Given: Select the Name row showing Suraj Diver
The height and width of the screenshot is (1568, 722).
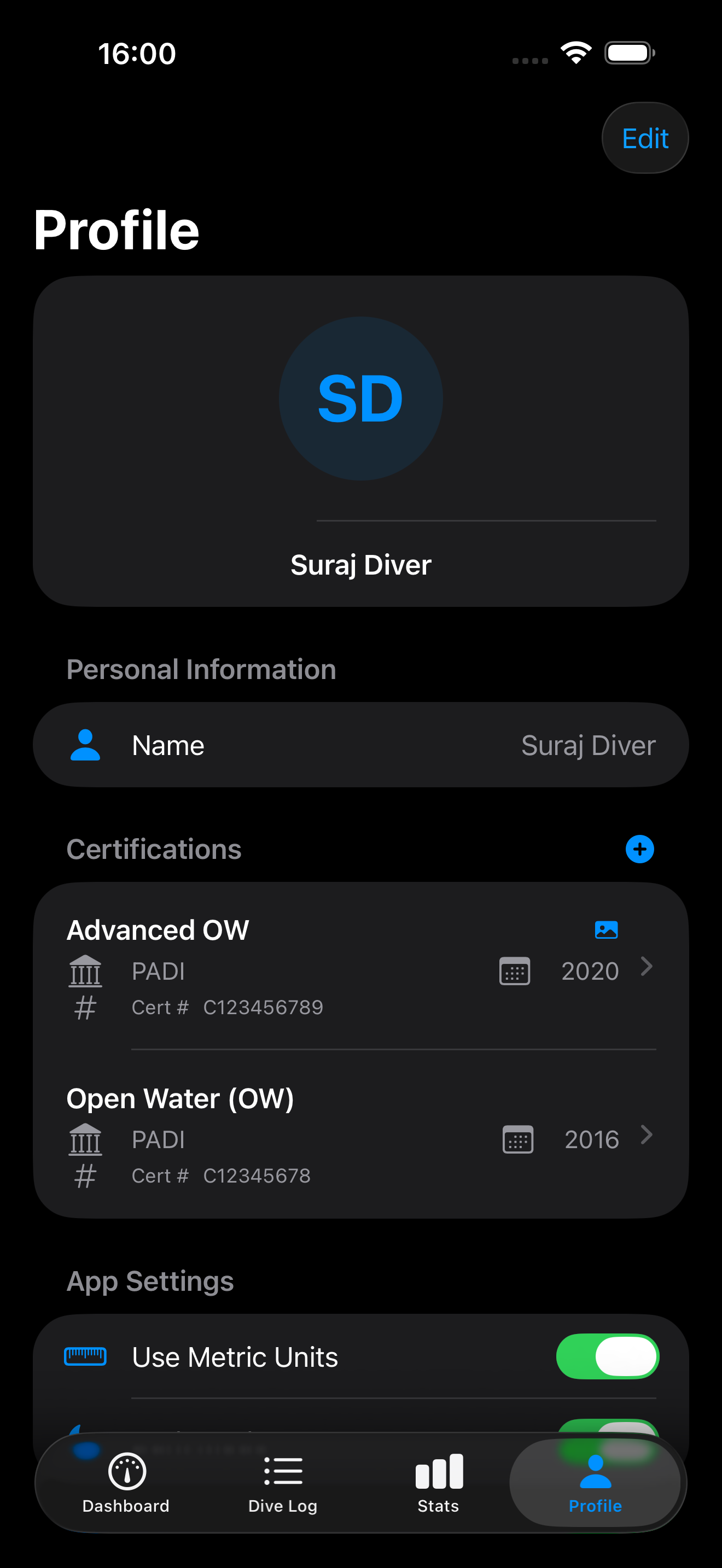Looking at the screenshot, I should [361, 745].
